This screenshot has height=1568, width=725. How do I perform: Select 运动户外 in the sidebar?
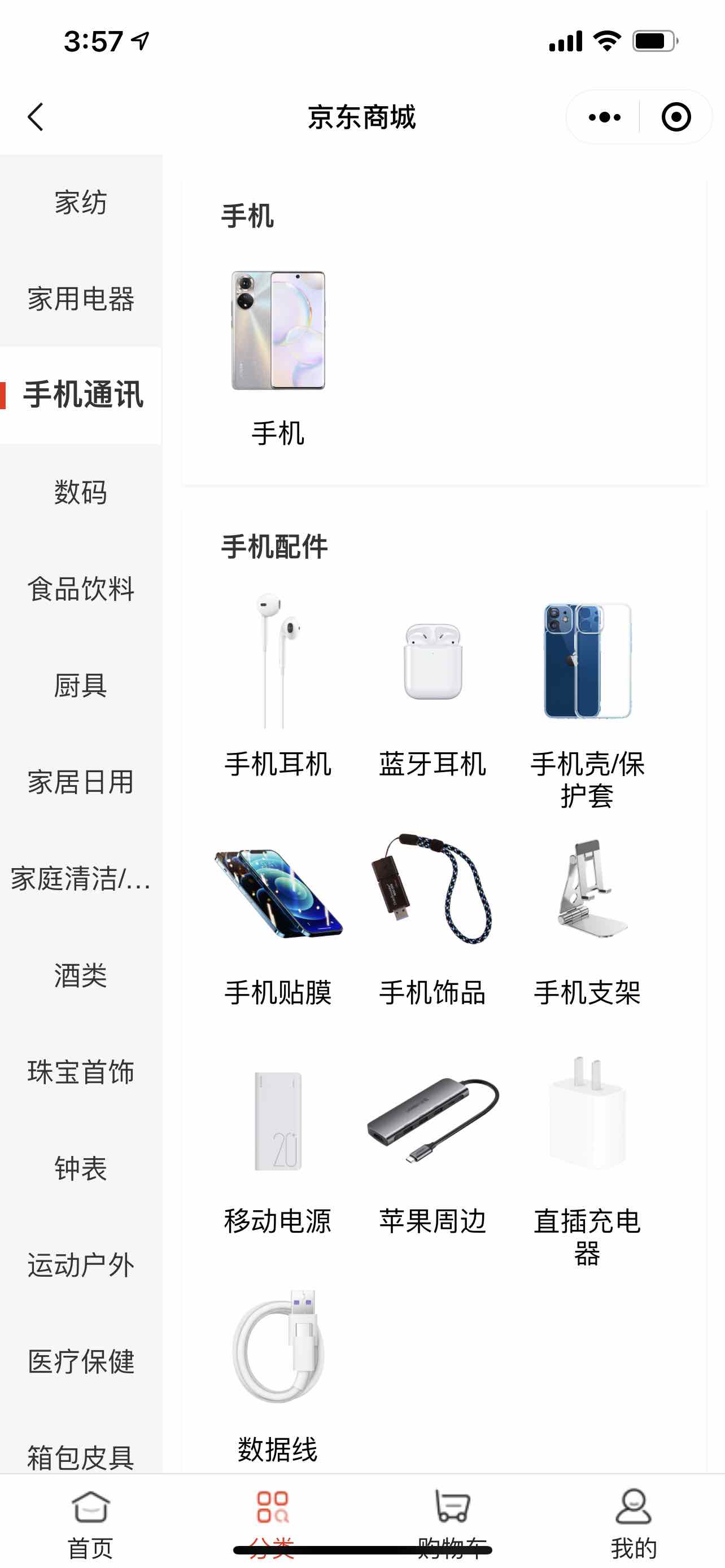click(x=81, y=1265)
